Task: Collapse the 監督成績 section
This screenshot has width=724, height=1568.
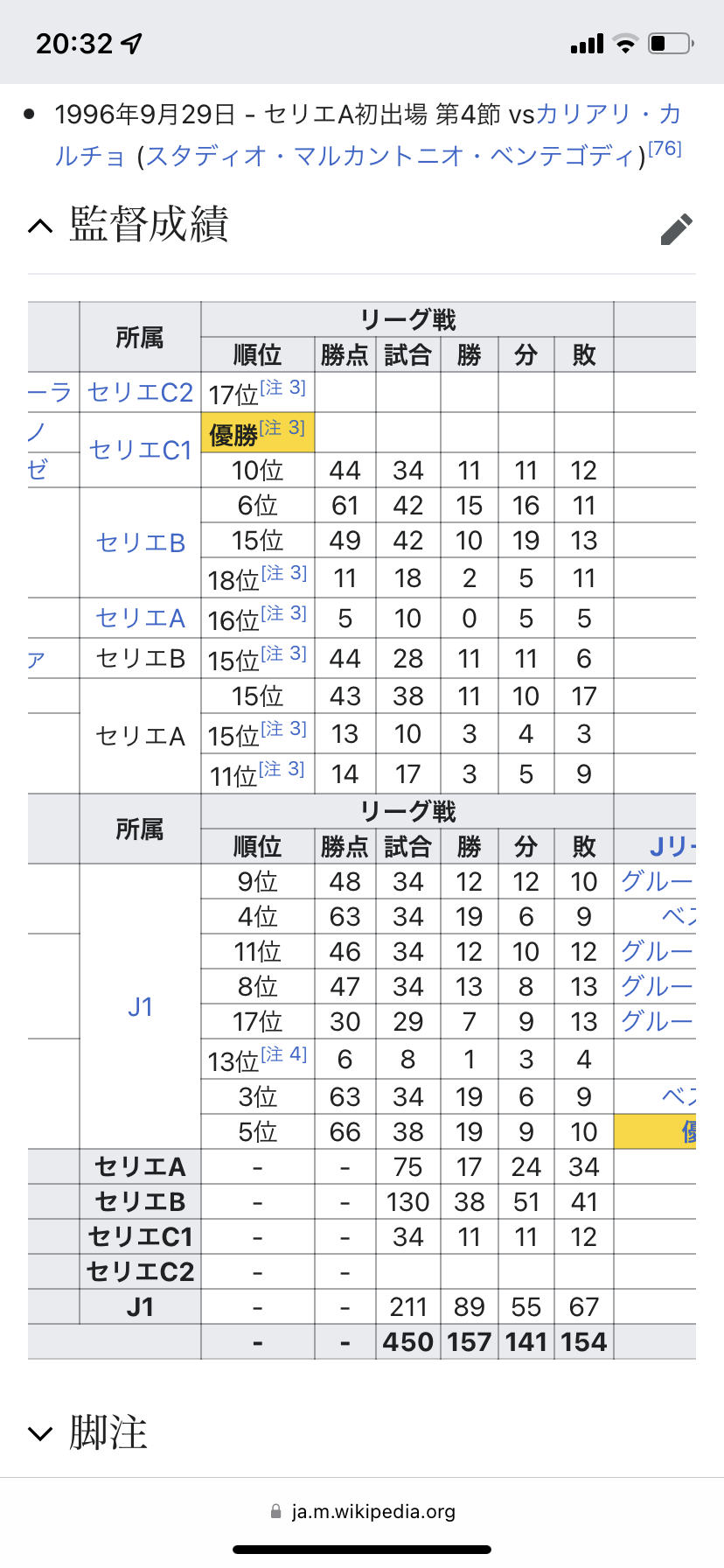Action: [x=40, y=227]
